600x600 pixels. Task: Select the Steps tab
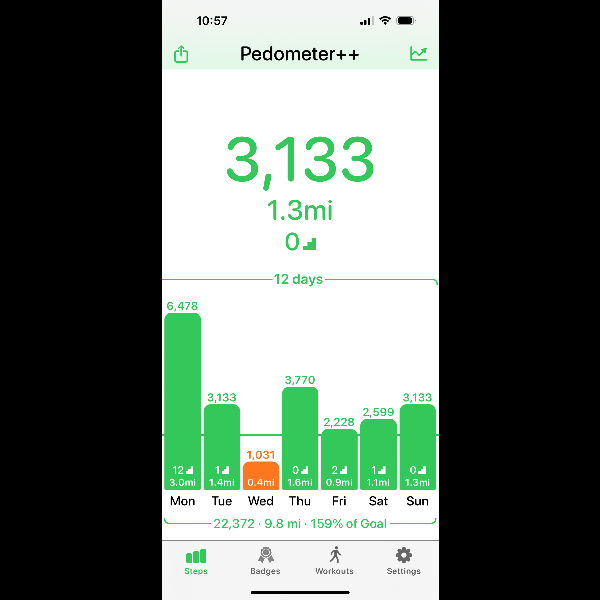pyautogui.click(x=196, y=561)
